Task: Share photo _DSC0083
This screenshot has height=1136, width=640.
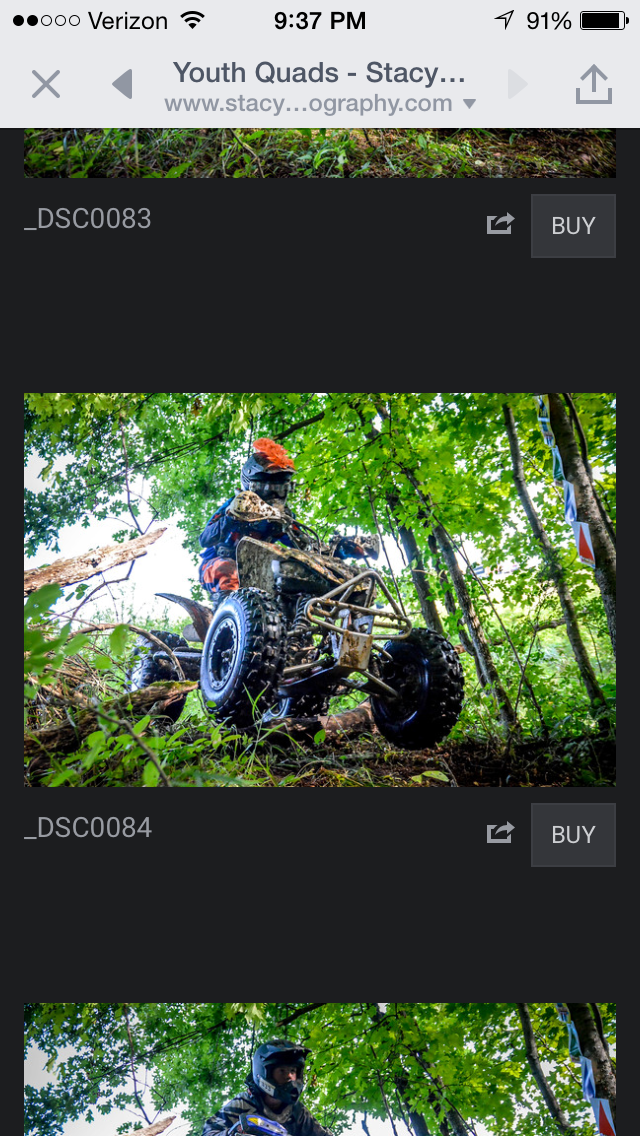Action: coord(500,224)
